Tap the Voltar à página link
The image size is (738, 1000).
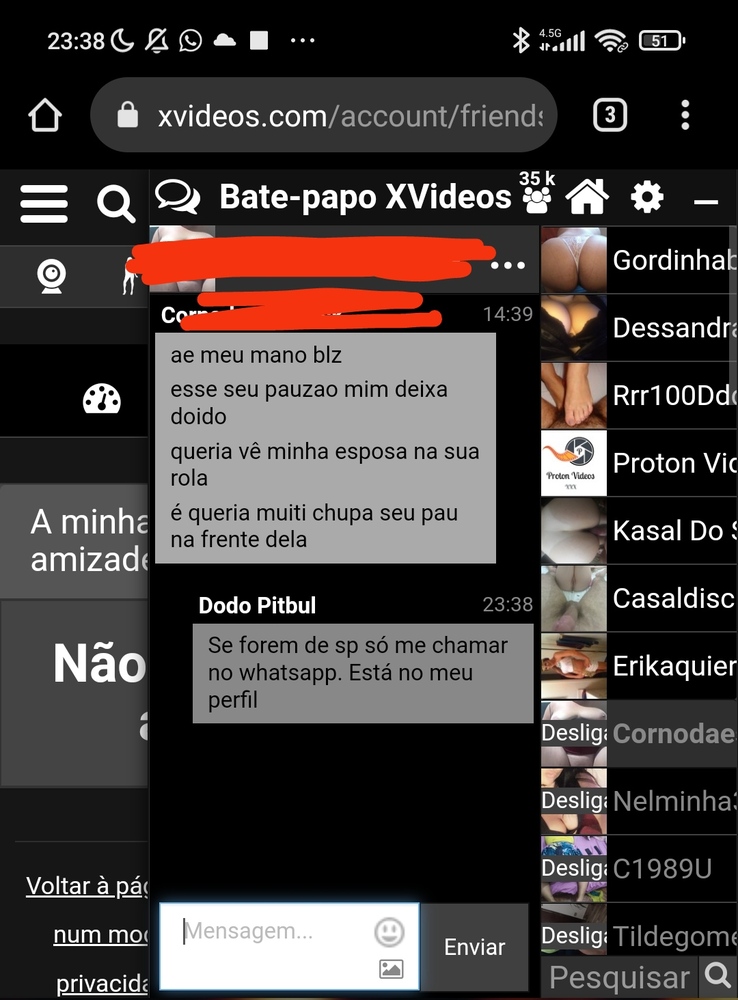(87, 886)
